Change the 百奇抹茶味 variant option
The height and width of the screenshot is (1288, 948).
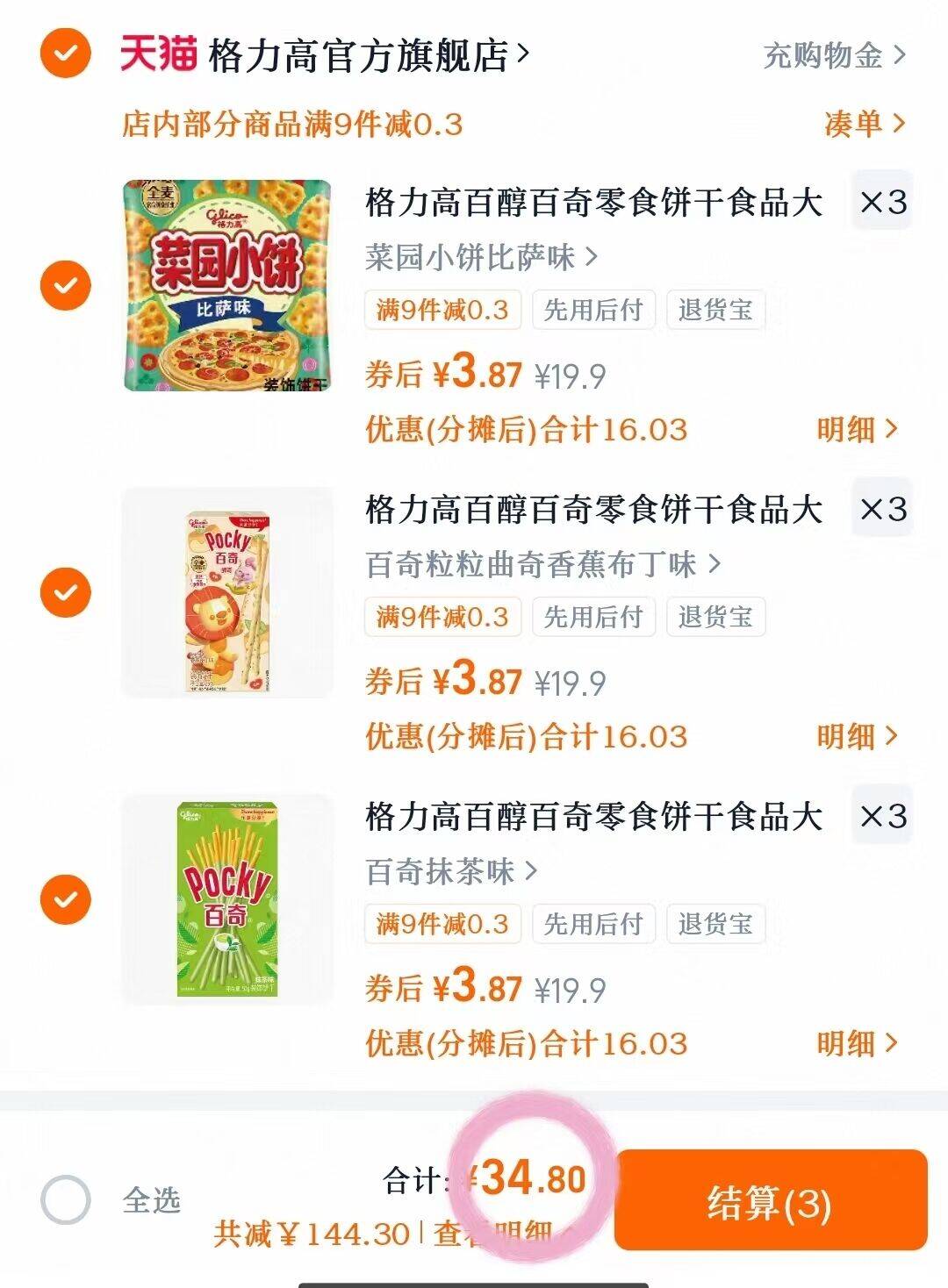coord(450,872)
